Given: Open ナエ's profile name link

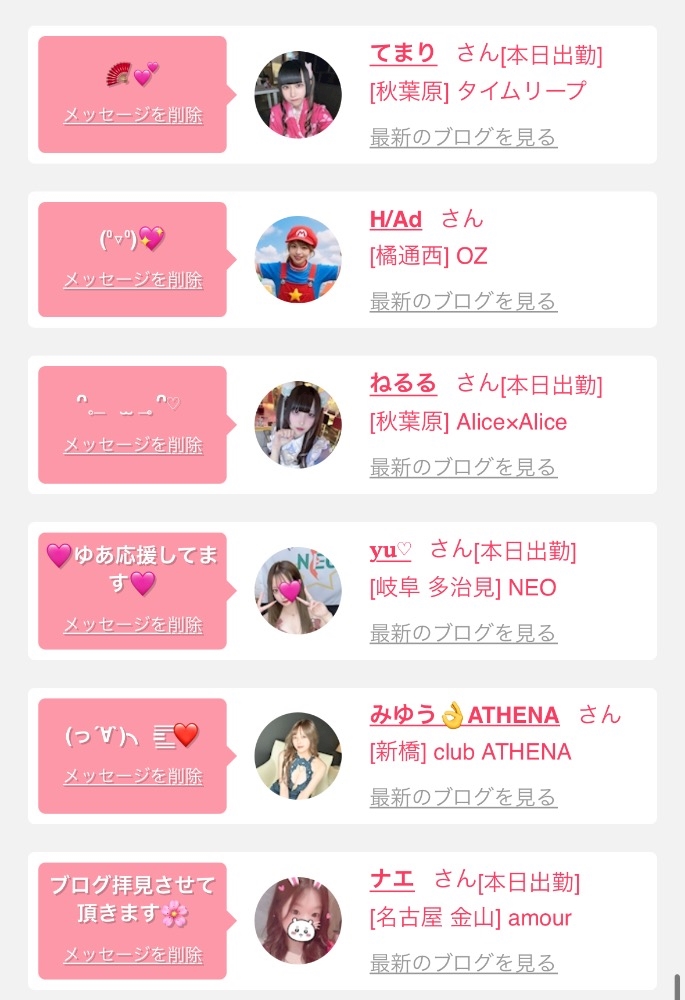Looking at the screenshot, I should pyautogui.click(x=392, y=880).
